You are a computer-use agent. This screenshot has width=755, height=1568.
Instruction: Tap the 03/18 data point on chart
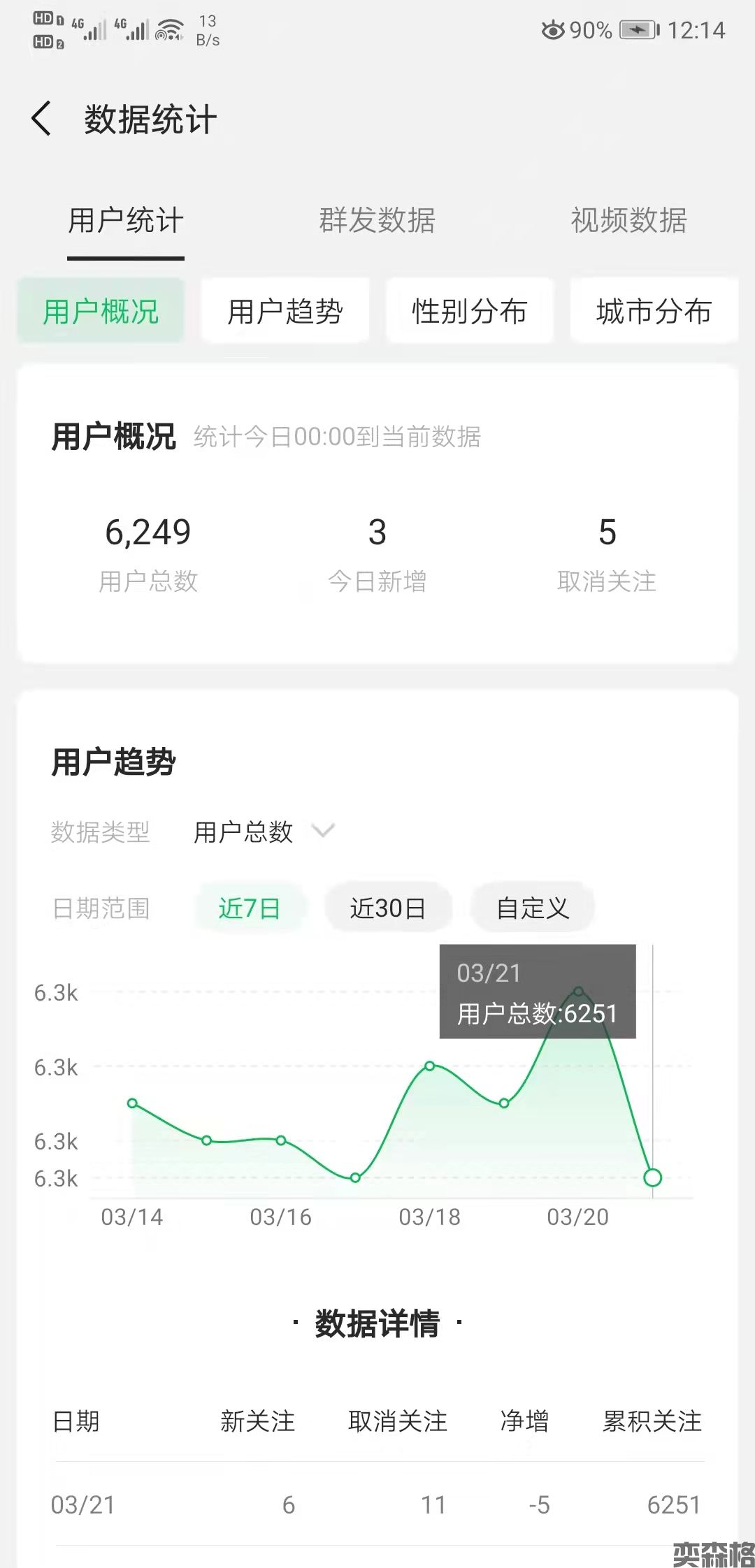point(430,1066)
